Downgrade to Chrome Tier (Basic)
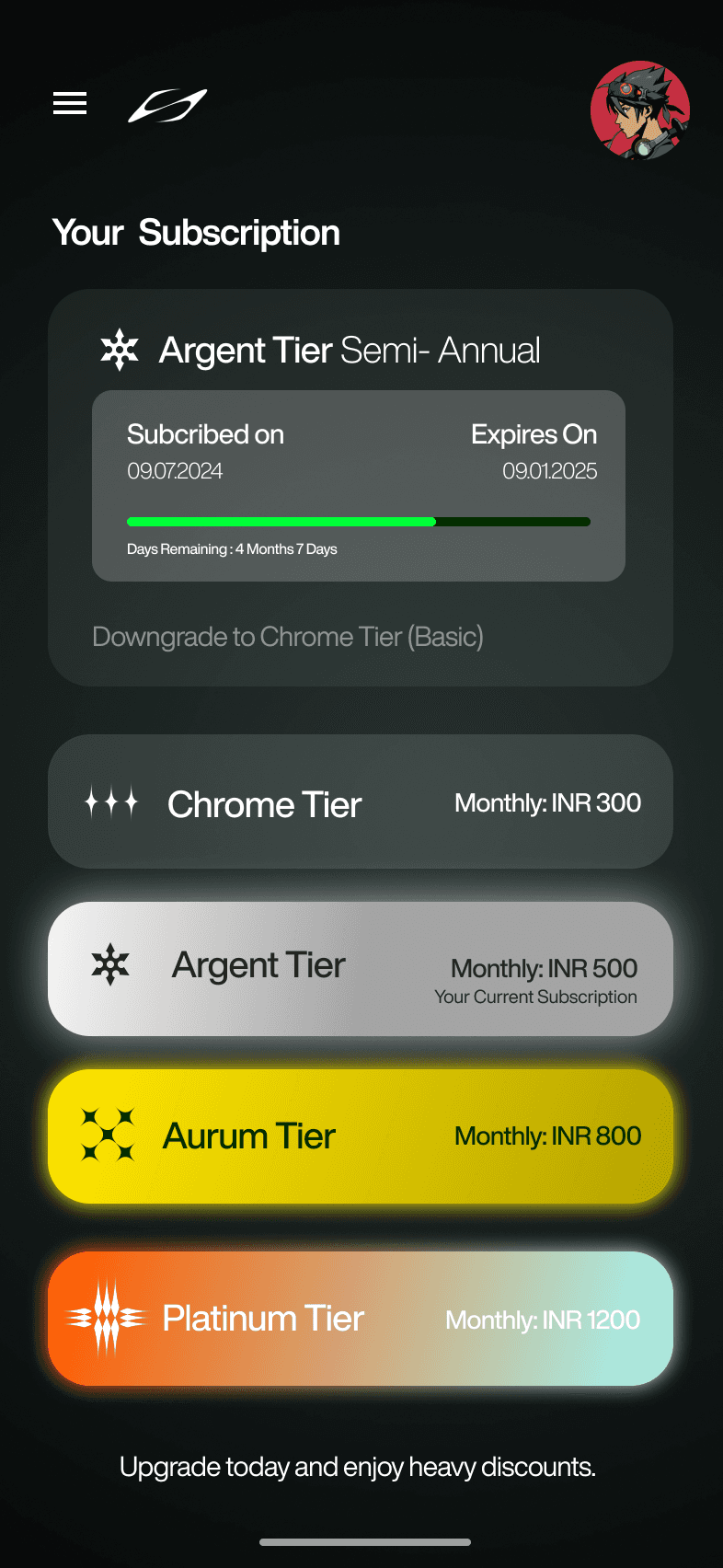The width and height of the screenshot is (723, 1568). click(x=288, y=637)
